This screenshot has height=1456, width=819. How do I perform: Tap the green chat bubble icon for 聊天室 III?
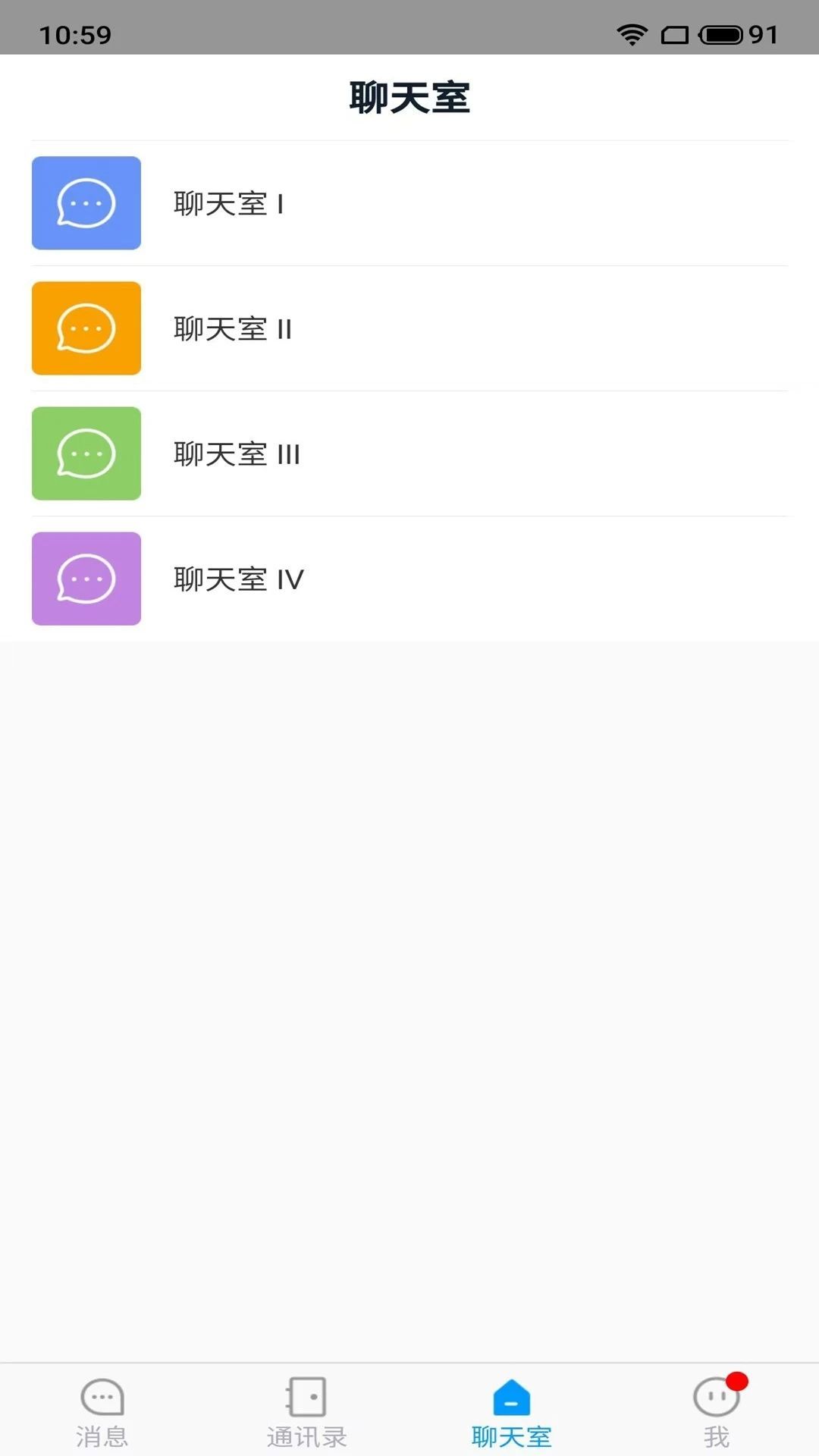click(x=86, y=453)
